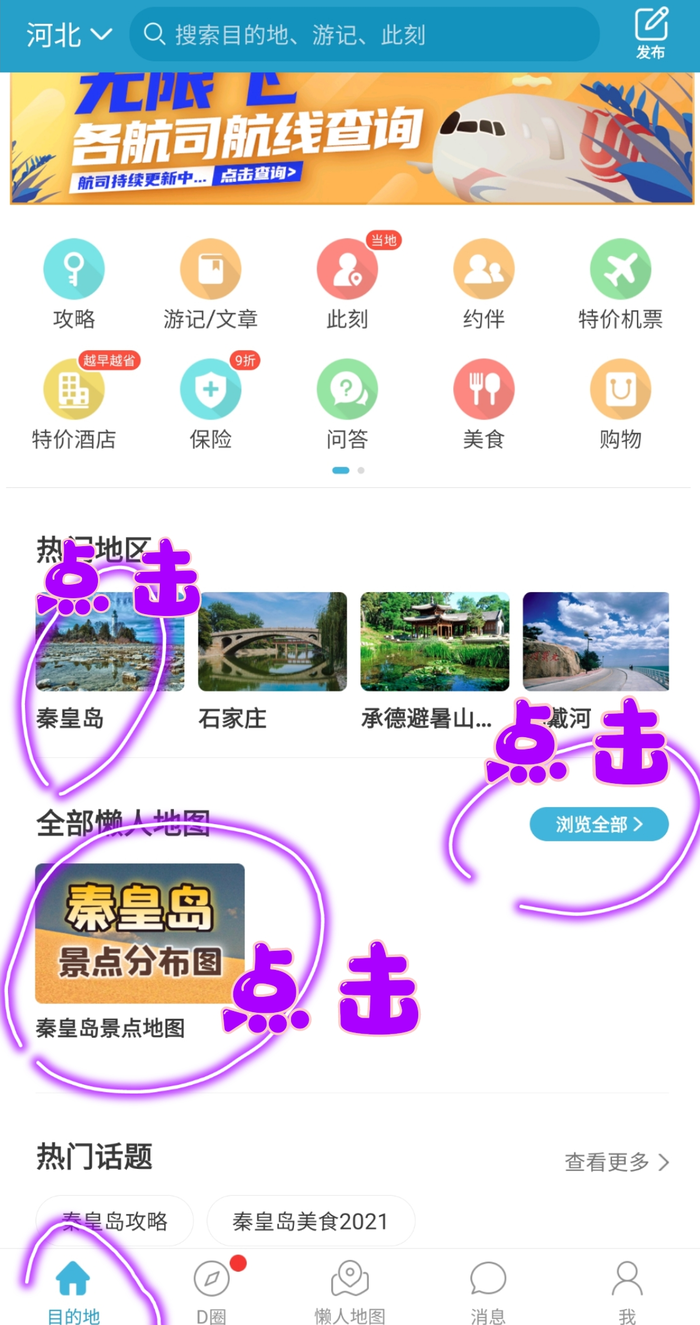Open 特价机票 discount flights
700x1325 pixels.
point(620,284)
